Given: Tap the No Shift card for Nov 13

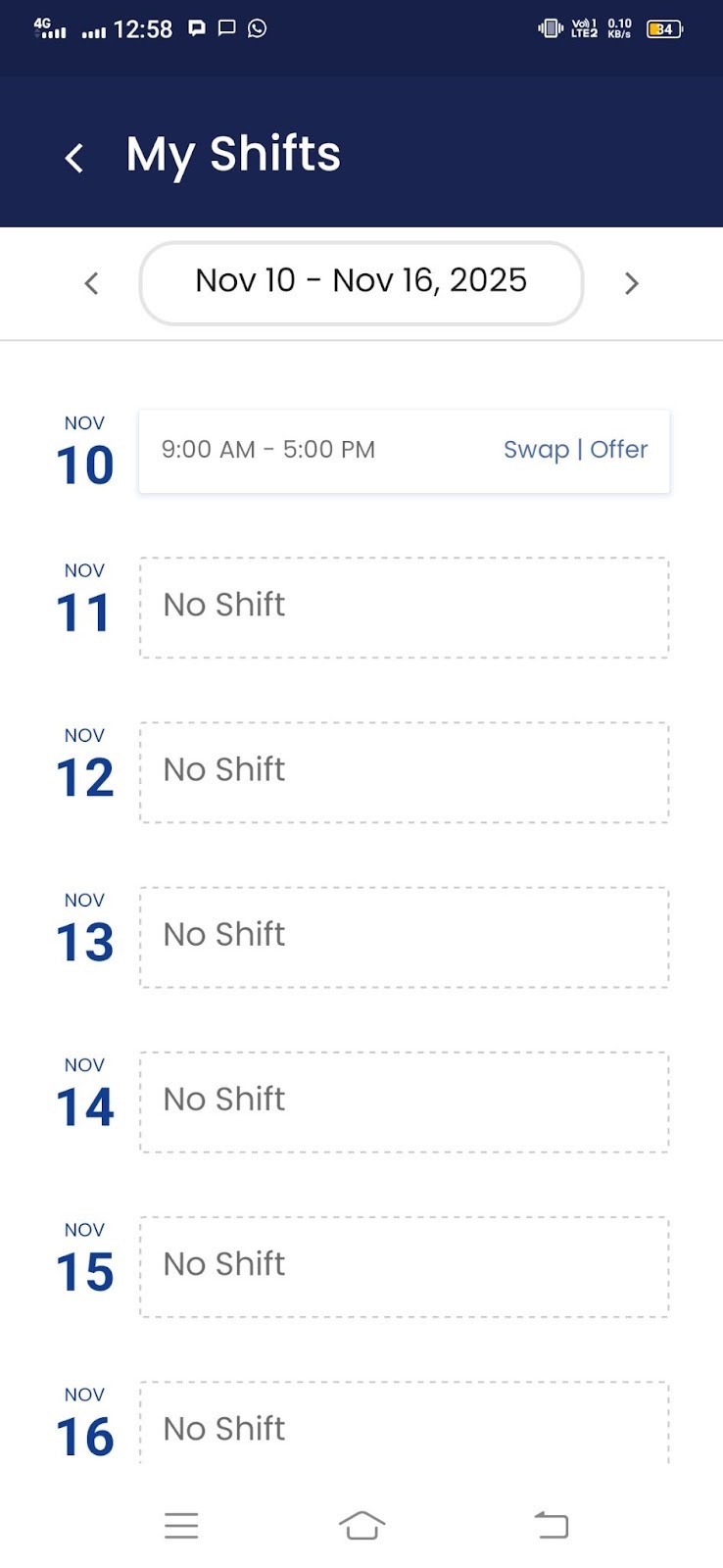Looking at the screenshot, I should click(405, 936).
